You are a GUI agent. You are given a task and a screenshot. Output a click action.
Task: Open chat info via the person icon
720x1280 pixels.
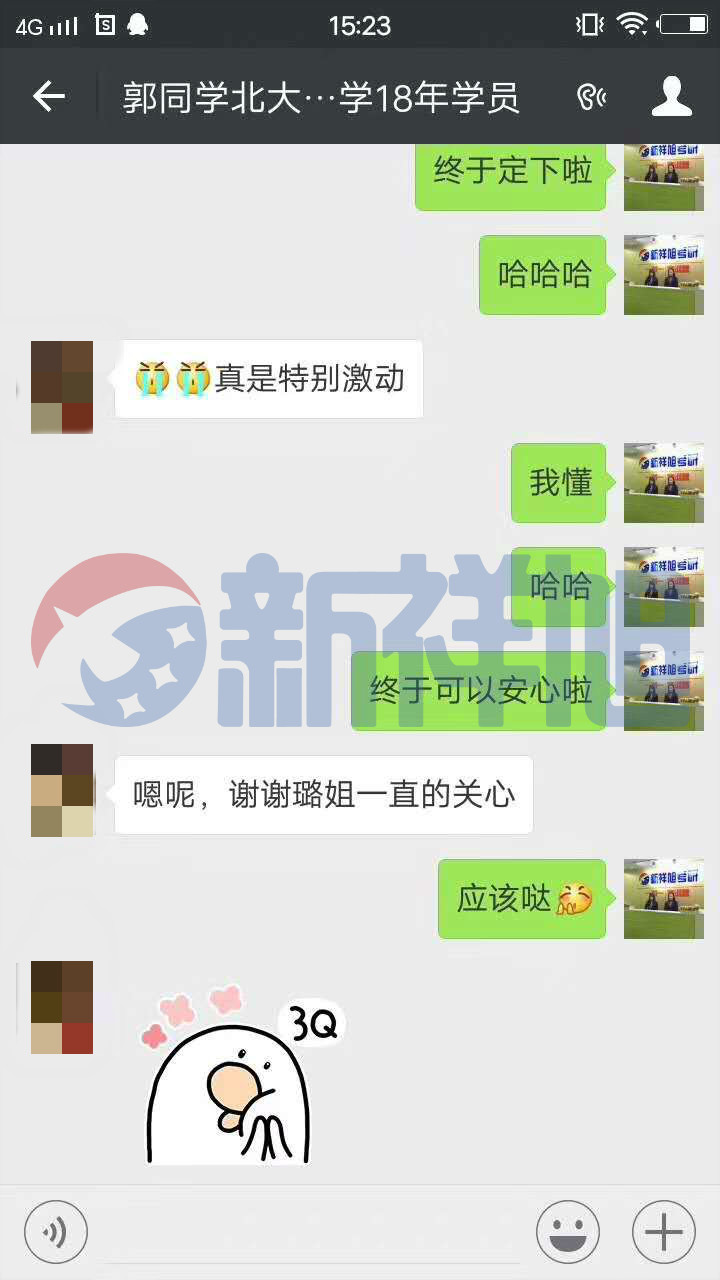click(x=672, y=97)
